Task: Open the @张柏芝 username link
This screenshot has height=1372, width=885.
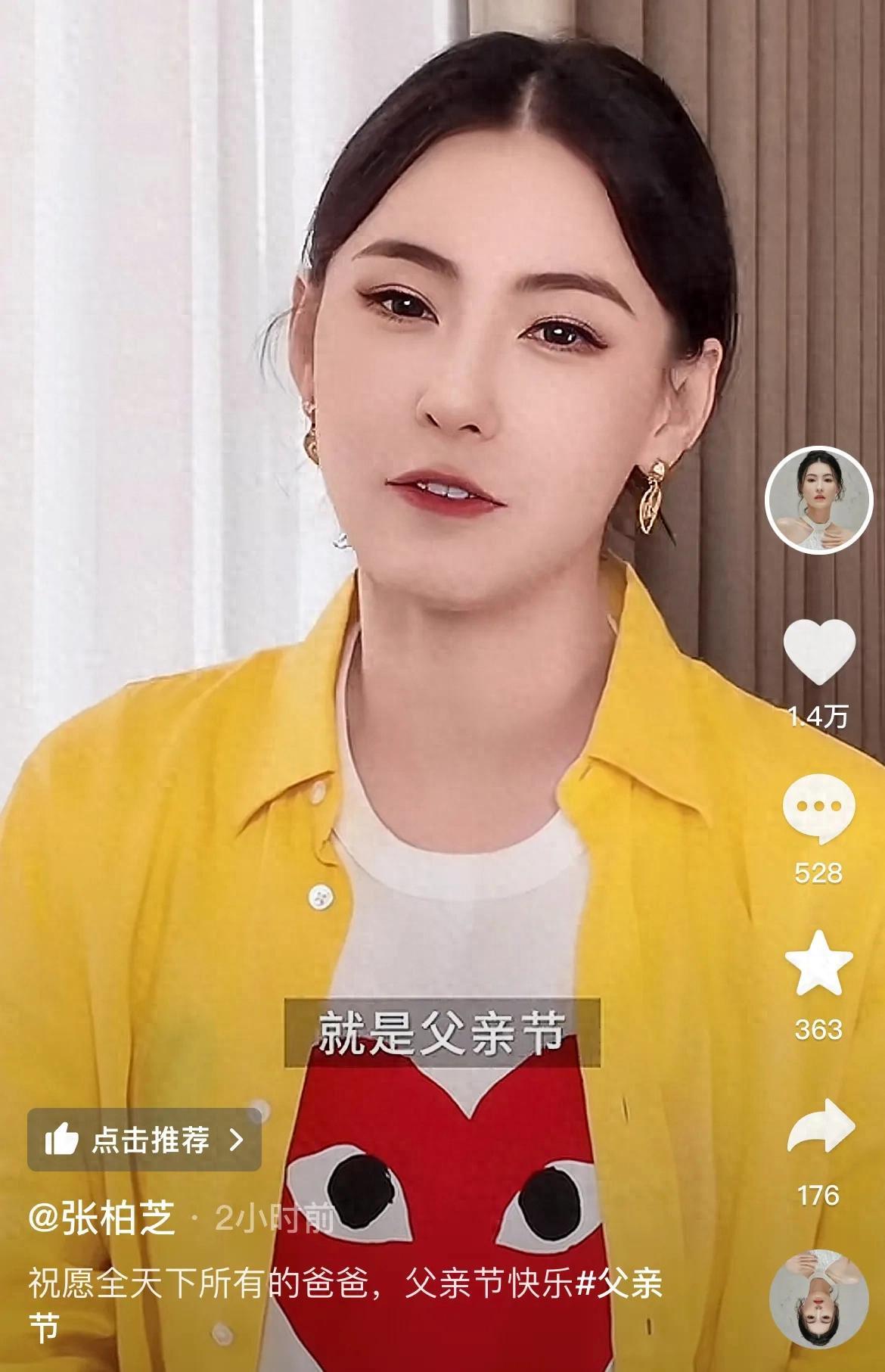Action: tap(102, 1218)
